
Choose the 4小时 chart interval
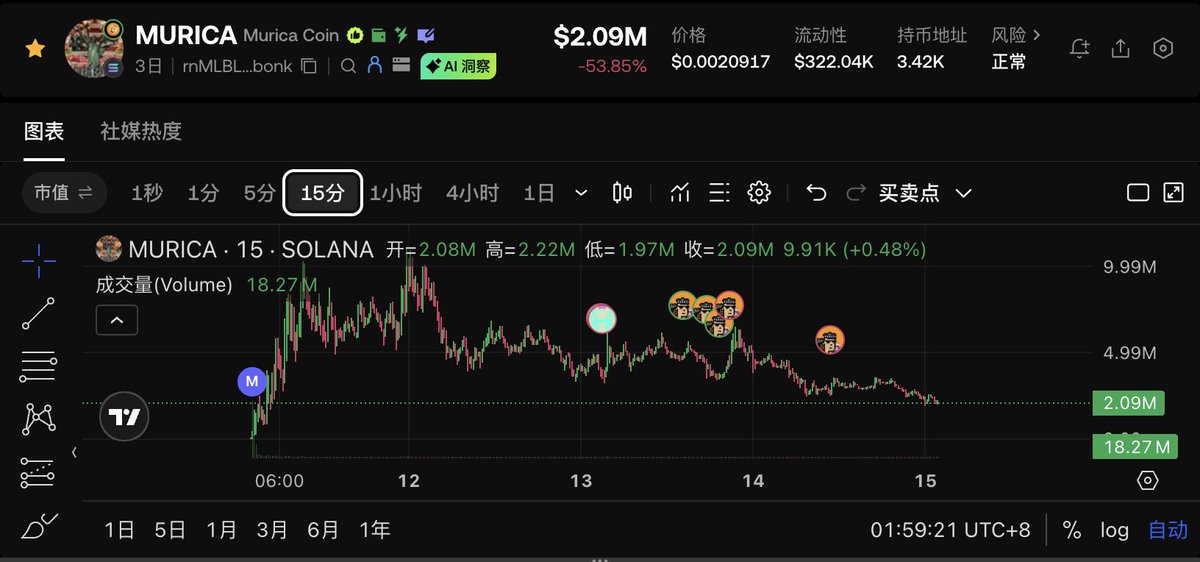point(472,193)
